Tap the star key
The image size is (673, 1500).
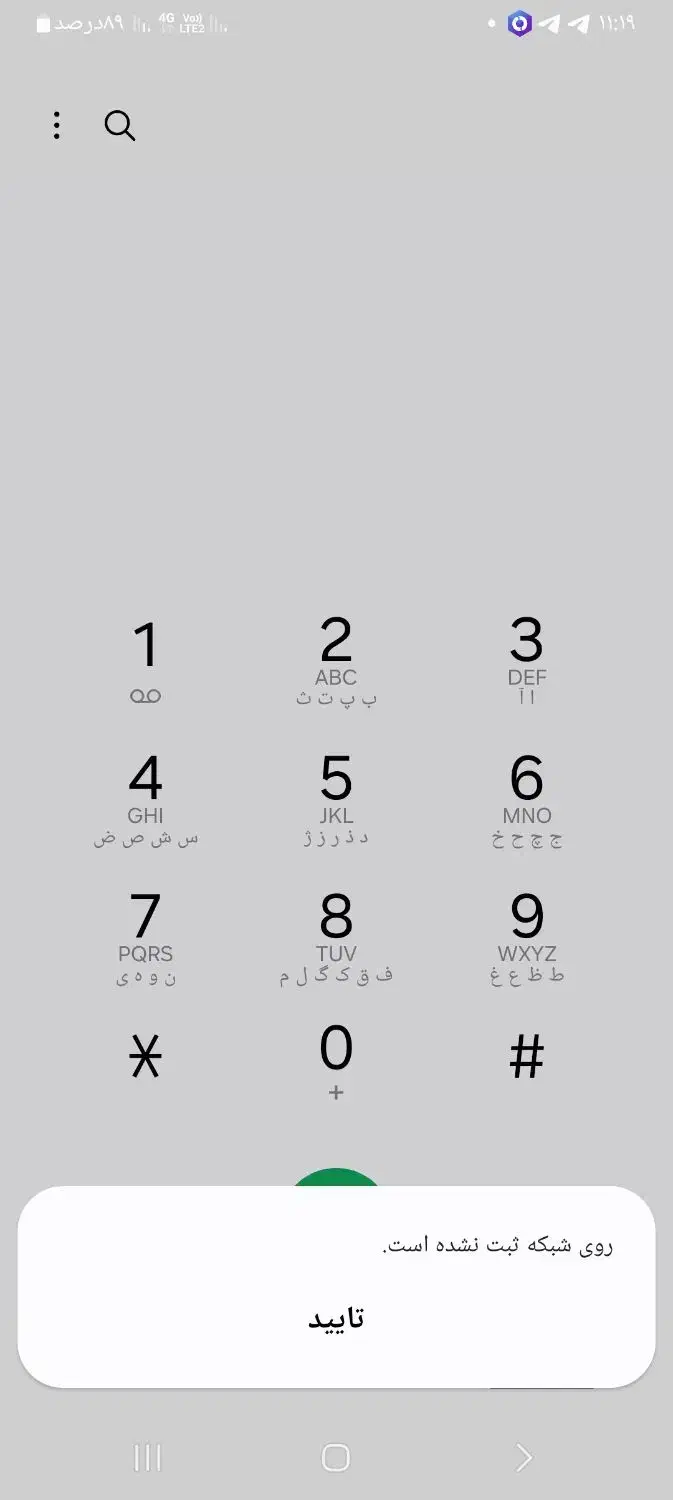[x=146, y=1056]
